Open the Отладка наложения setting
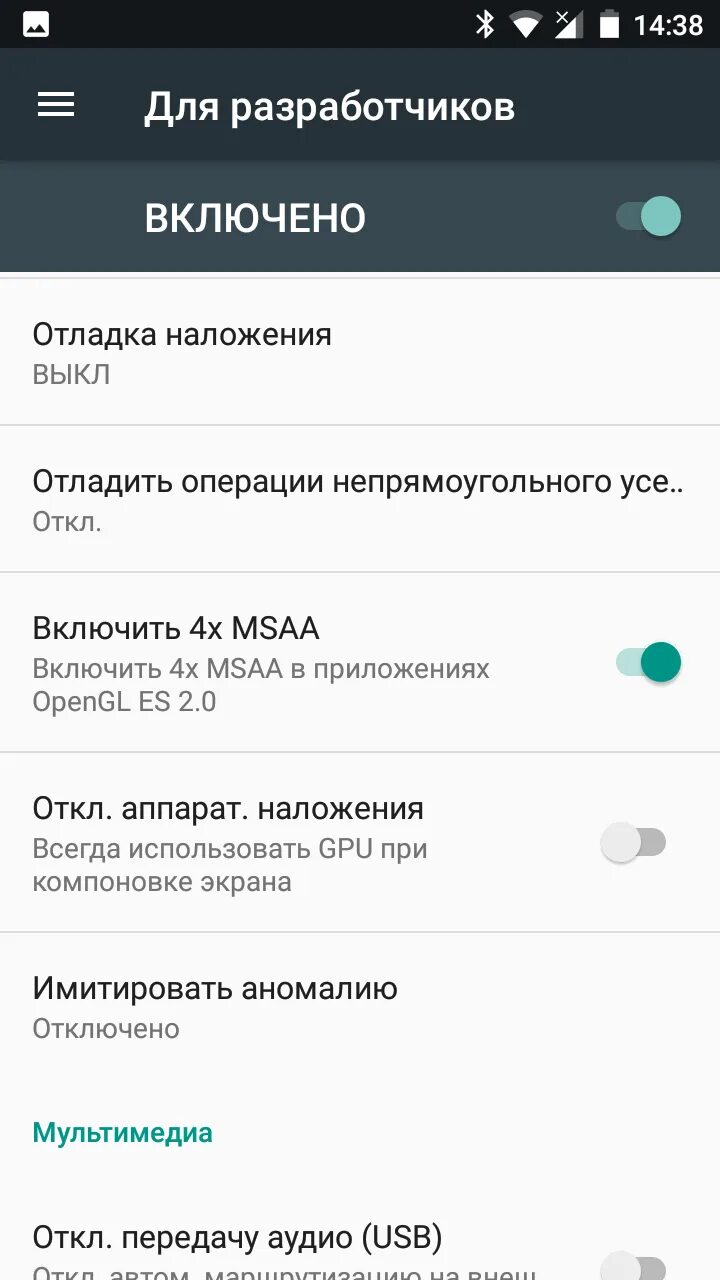Screen dimensions: 720x1280 [182, 352]
